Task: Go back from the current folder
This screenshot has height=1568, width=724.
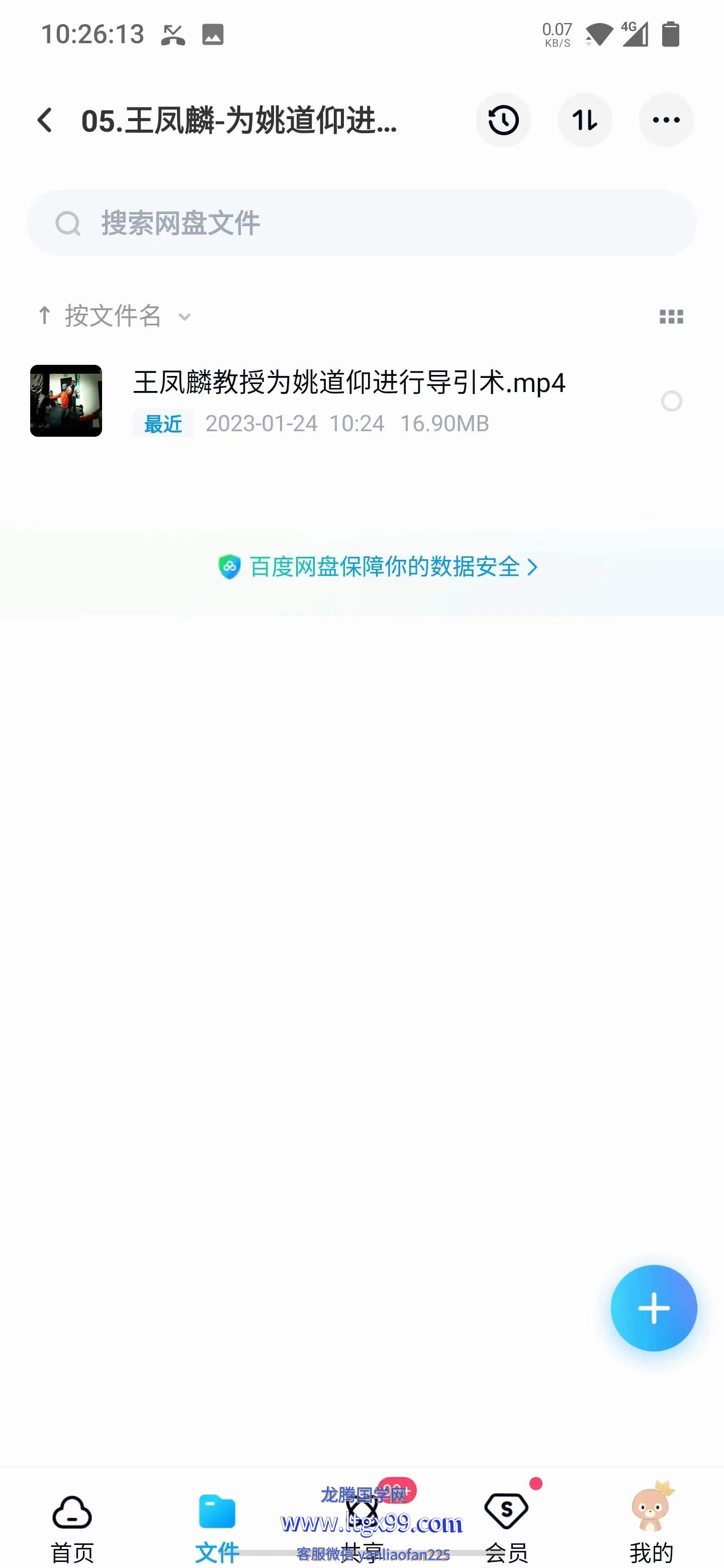Action: (44, 120)
